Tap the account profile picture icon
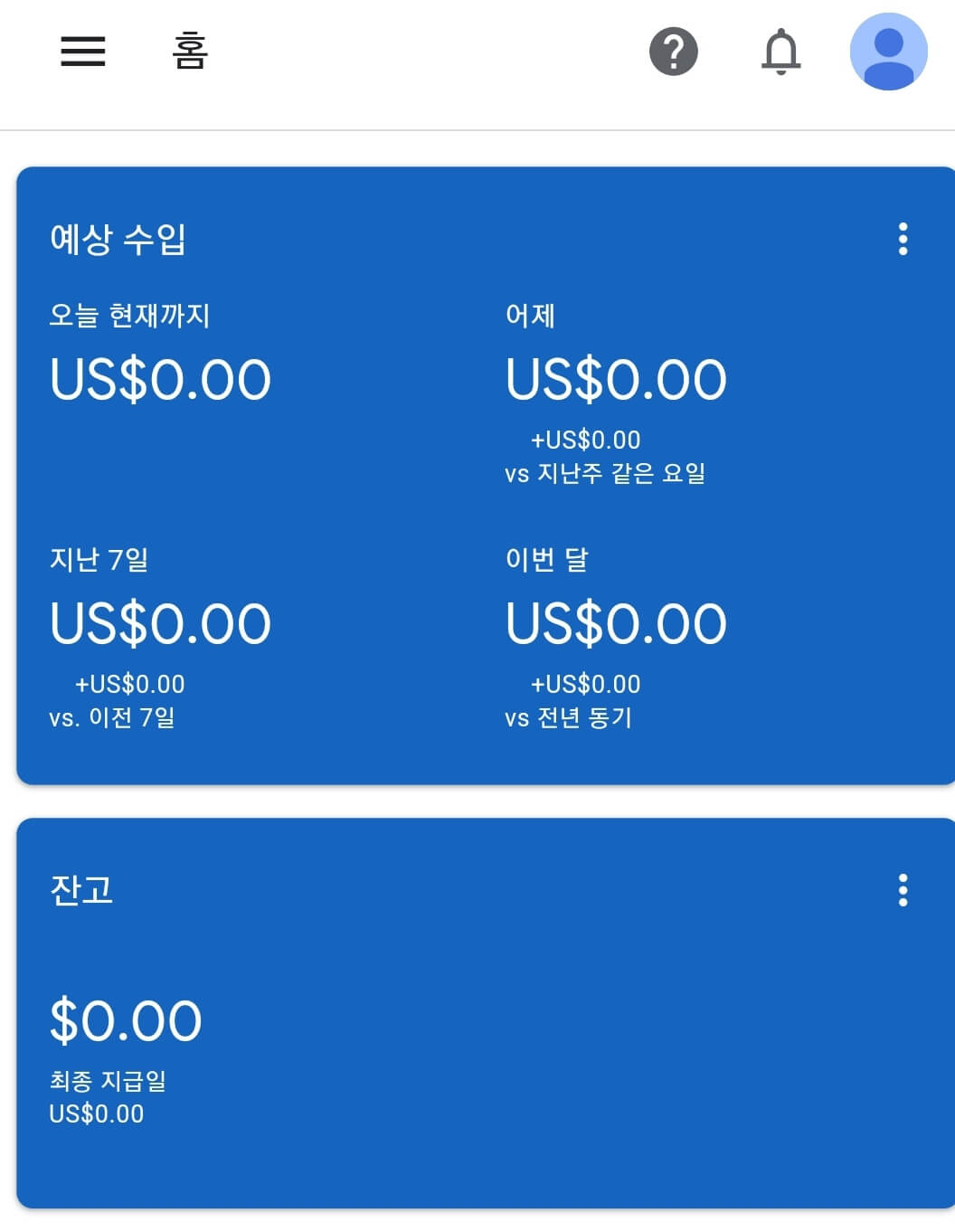Image resolution: width=955 pixels, height=1232 pixels. (x=890, y=52)
